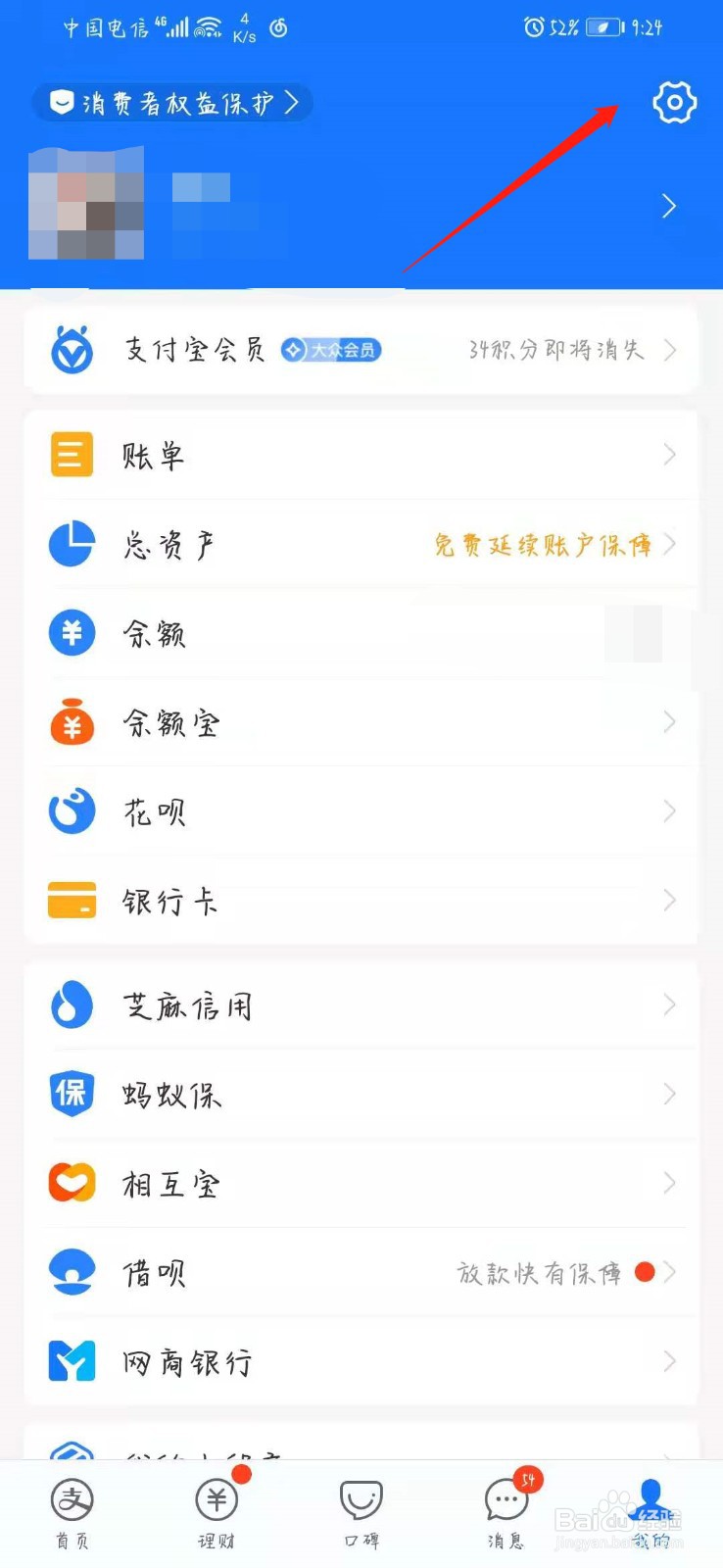Open 大众会员 level badge
The height and width of the screenshot is (1568, 723).
(x=330, y=350)
